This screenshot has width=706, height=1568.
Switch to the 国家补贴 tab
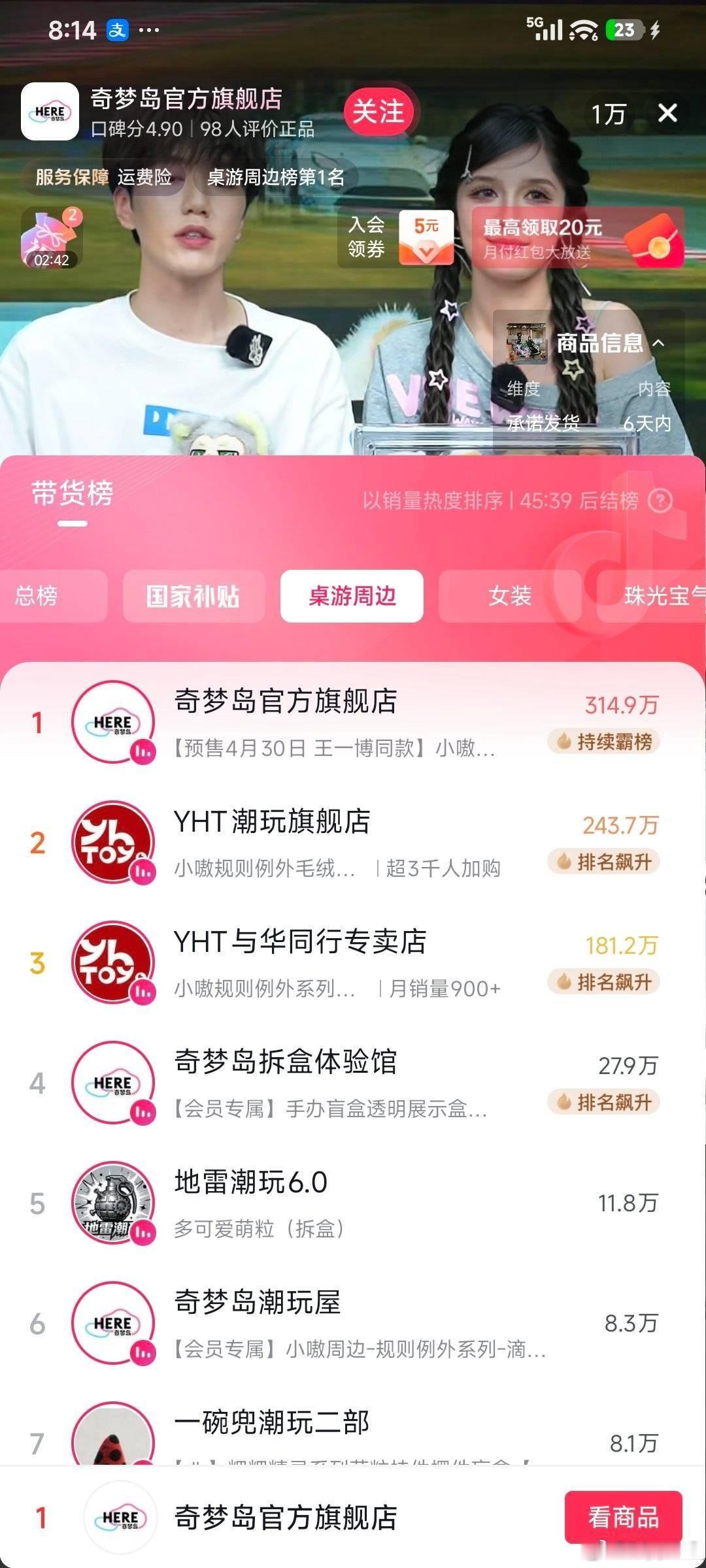[x=193, y=596]
